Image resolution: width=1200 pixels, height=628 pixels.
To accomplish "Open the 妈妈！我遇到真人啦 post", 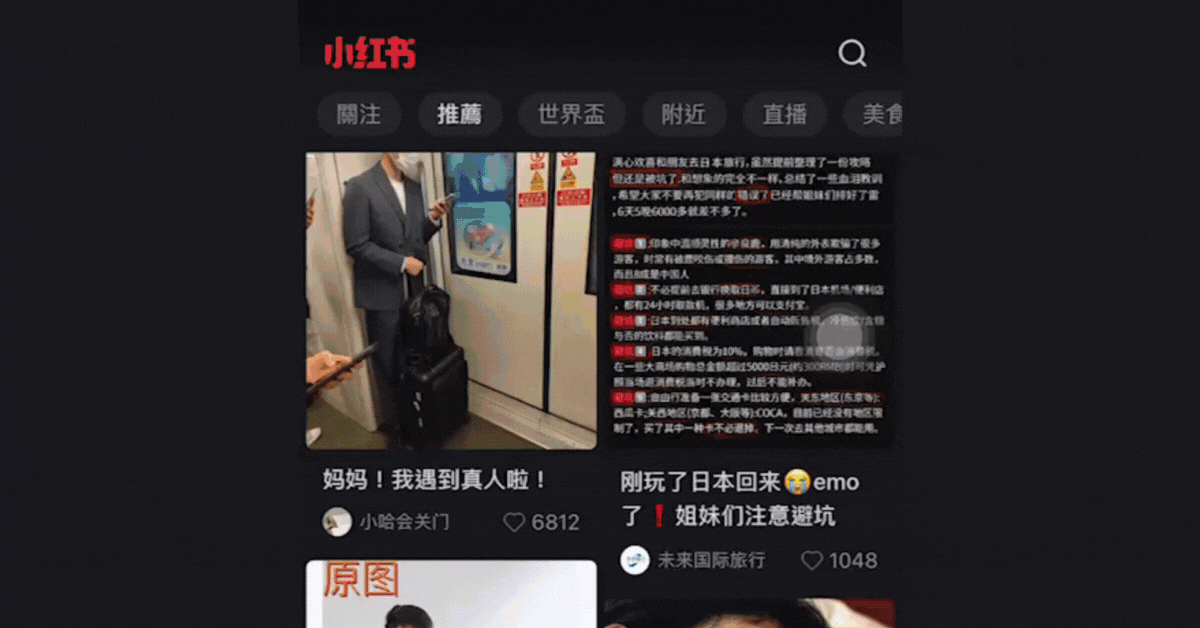I will point(451,300).
